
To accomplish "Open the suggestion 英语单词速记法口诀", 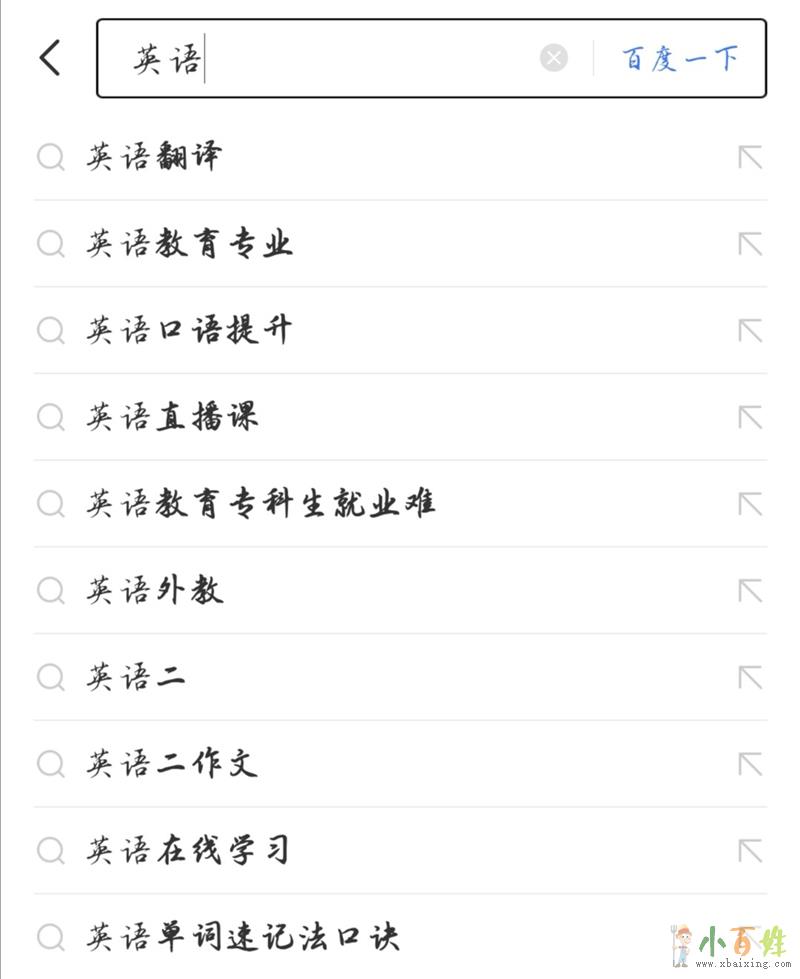I will 243,937.
